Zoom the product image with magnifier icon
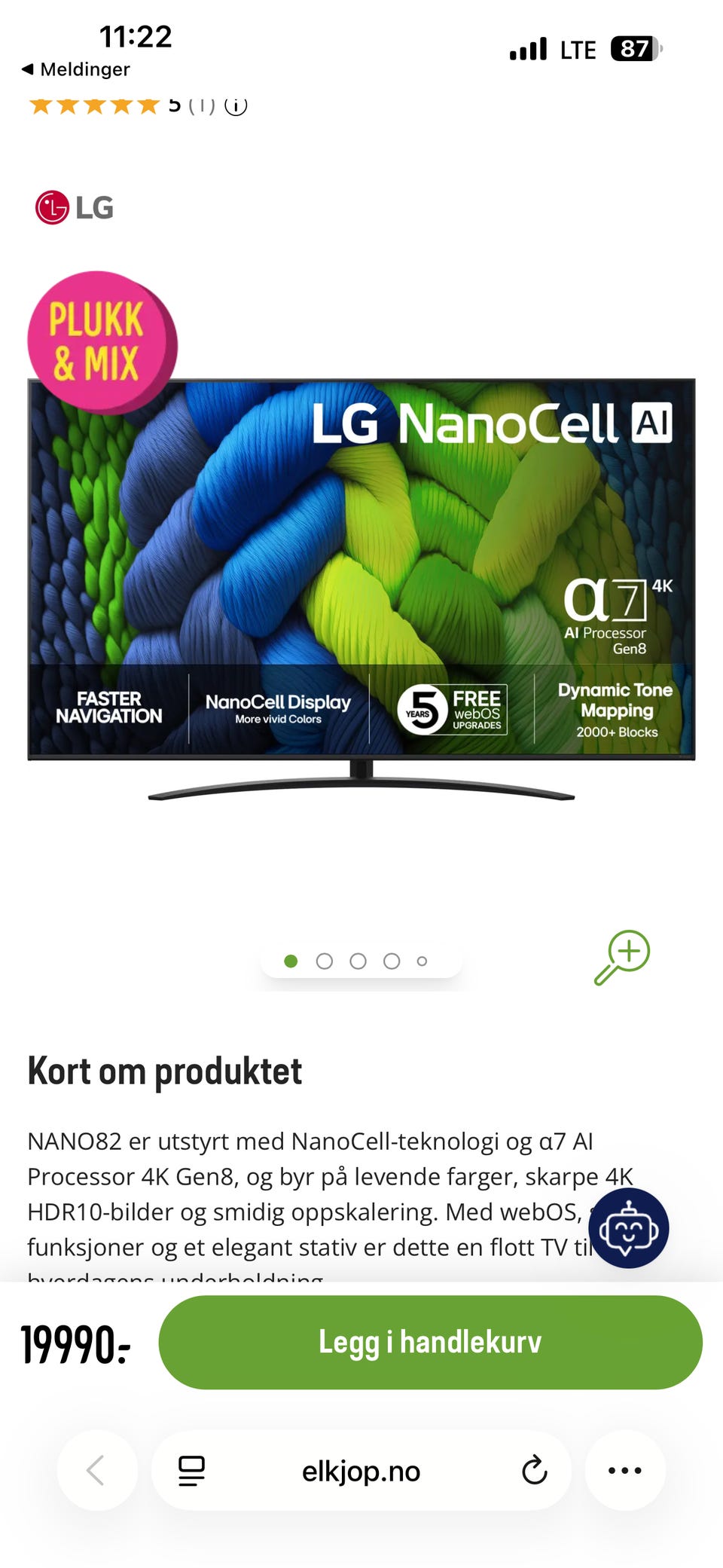This screenshot has height=1568, width=723. (622, 957)
